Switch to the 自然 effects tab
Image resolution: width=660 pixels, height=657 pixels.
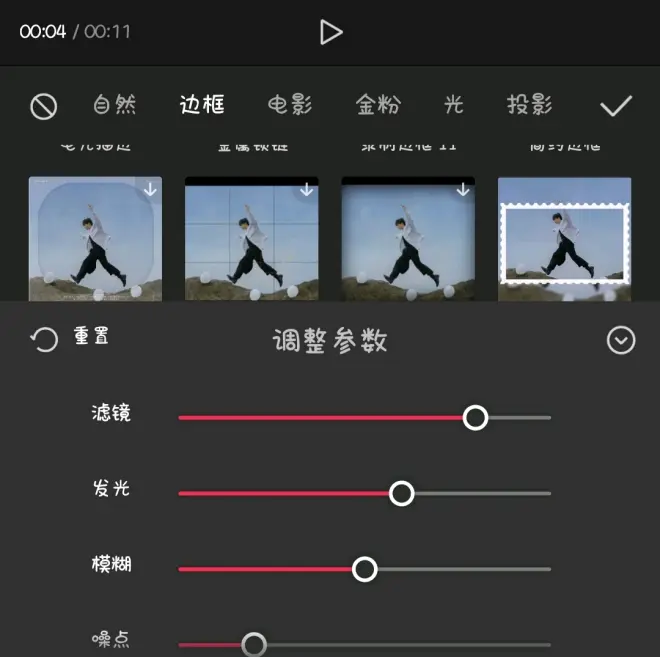[x=115, y=105]
